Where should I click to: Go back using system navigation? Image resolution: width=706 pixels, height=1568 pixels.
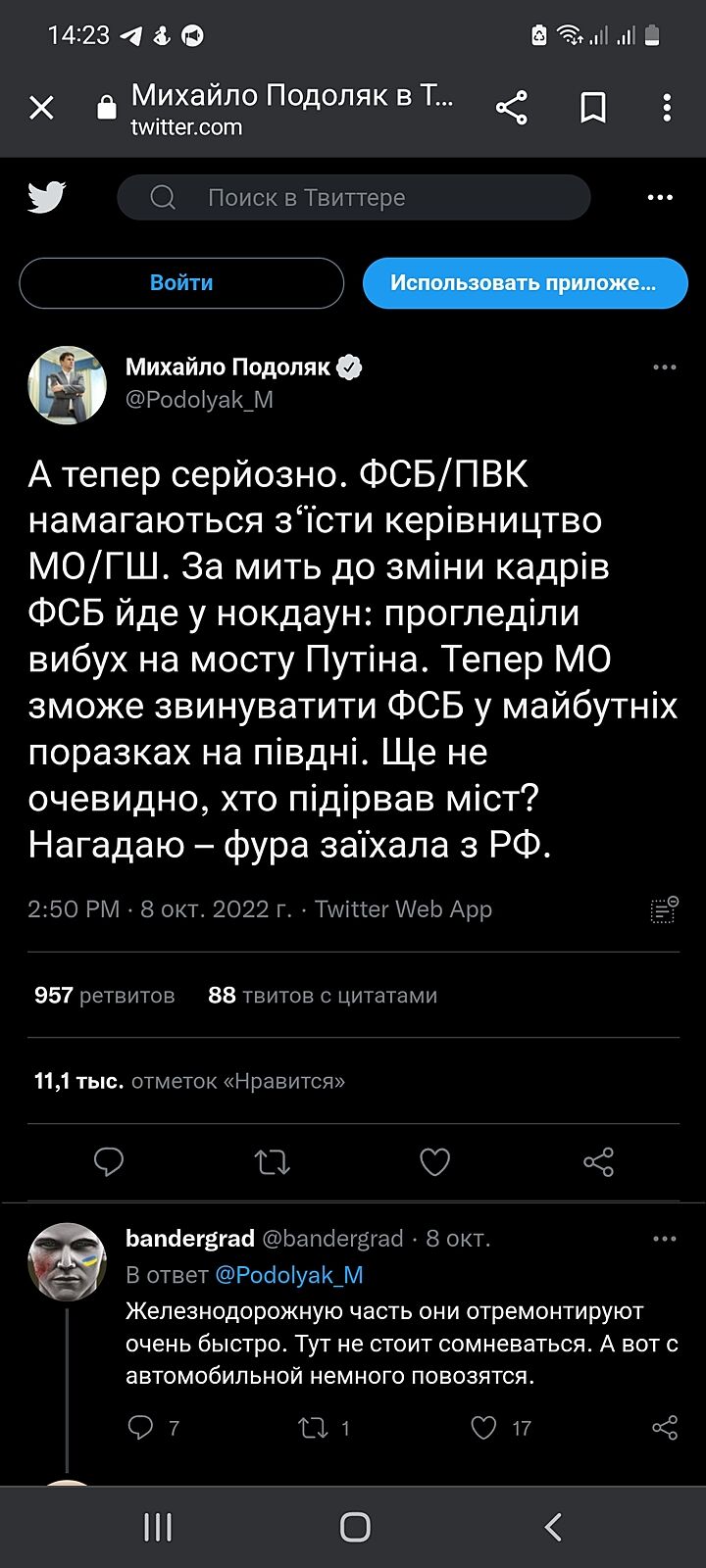click(x=553, y=1527)
